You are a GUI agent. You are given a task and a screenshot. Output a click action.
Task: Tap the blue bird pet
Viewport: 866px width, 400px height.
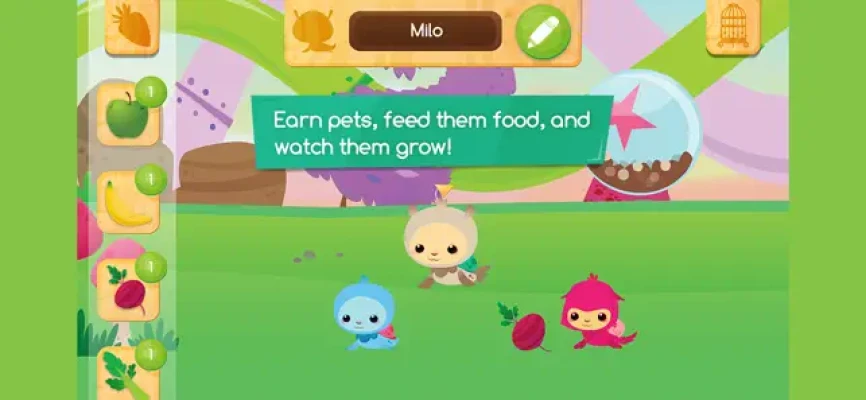(363, 316)
